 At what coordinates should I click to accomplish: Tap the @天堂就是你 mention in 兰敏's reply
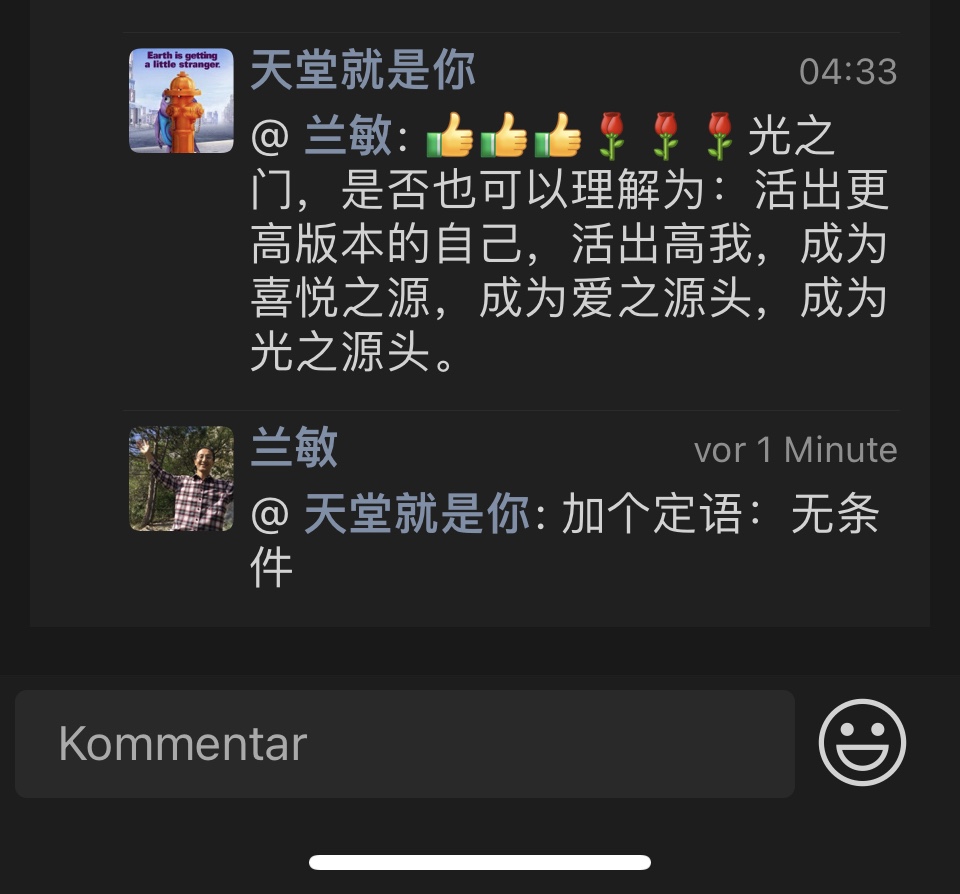click(416, 516)
